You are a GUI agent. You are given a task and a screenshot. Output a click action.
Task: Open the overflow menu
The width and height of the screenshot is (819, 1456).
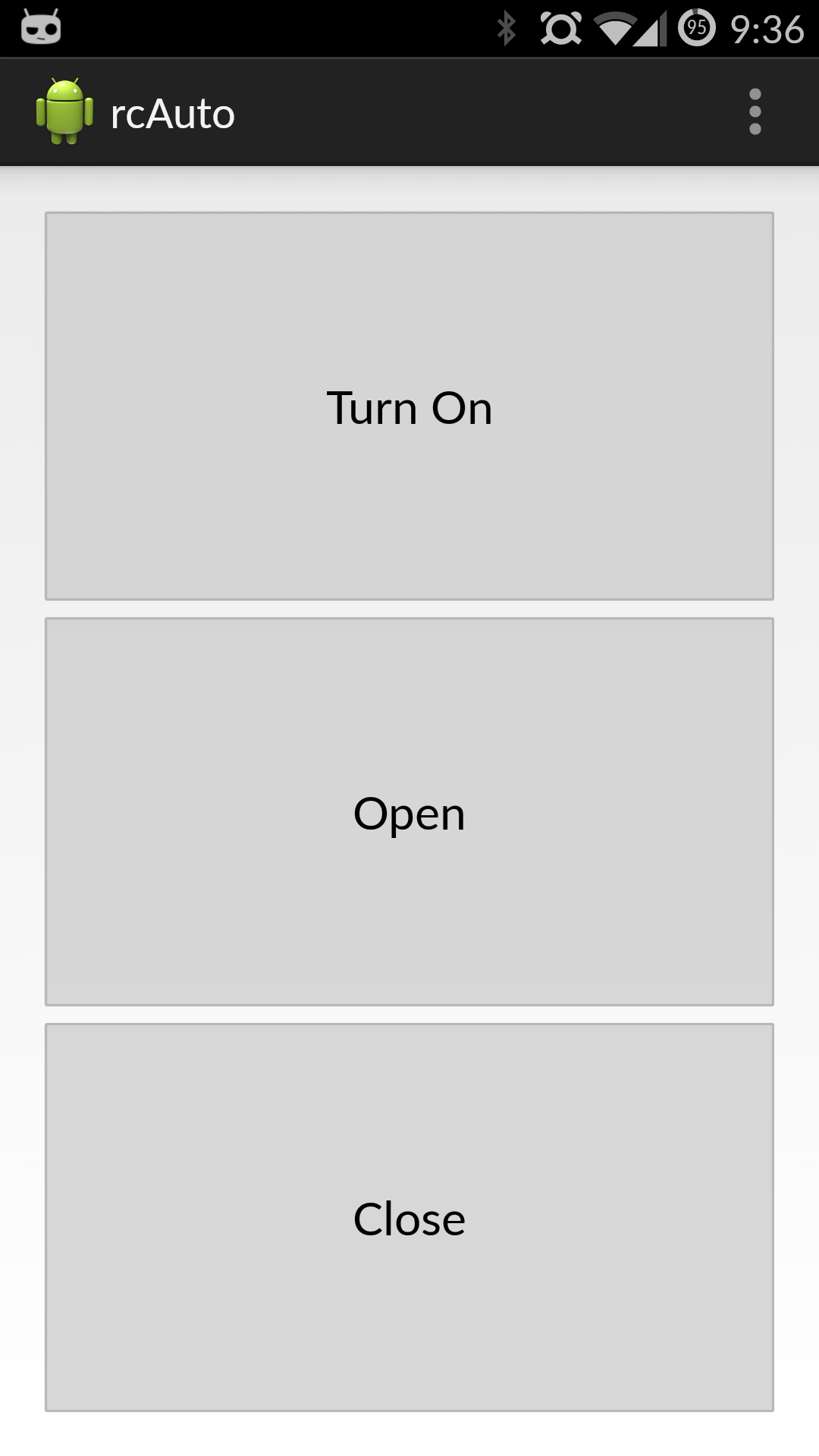point(755,112)
